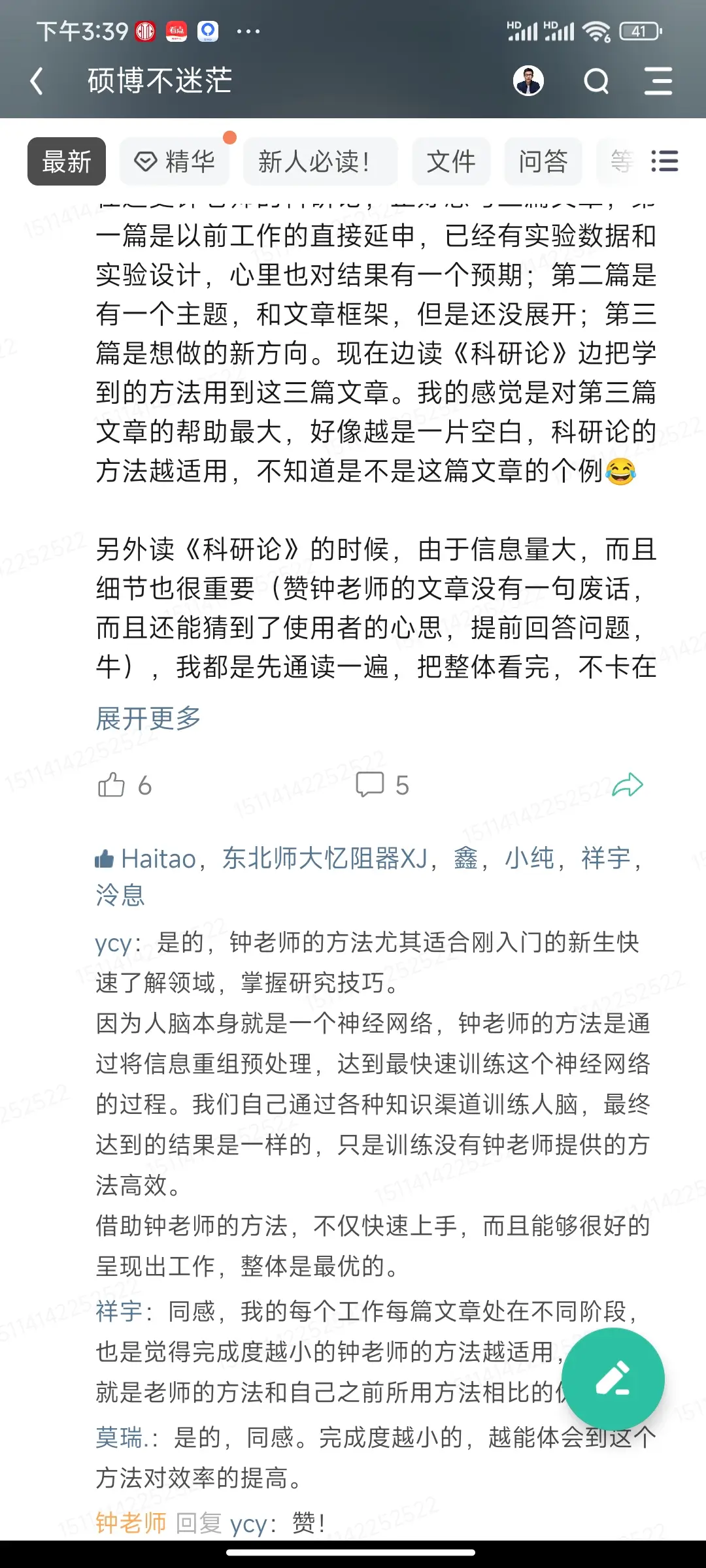Open the full tab list icon

(x=665, y=161)
